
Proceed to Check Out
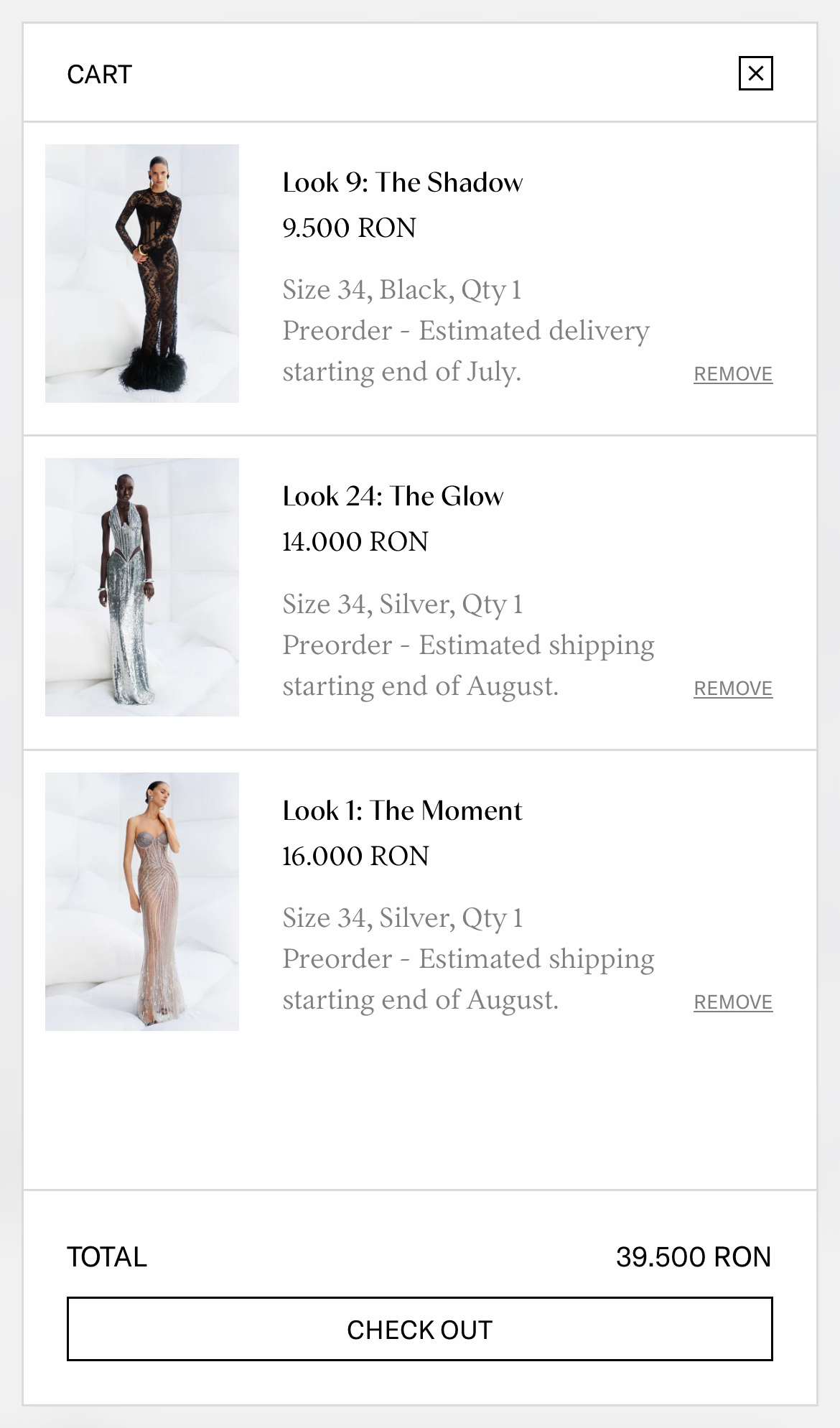[x=419, y=1329]
